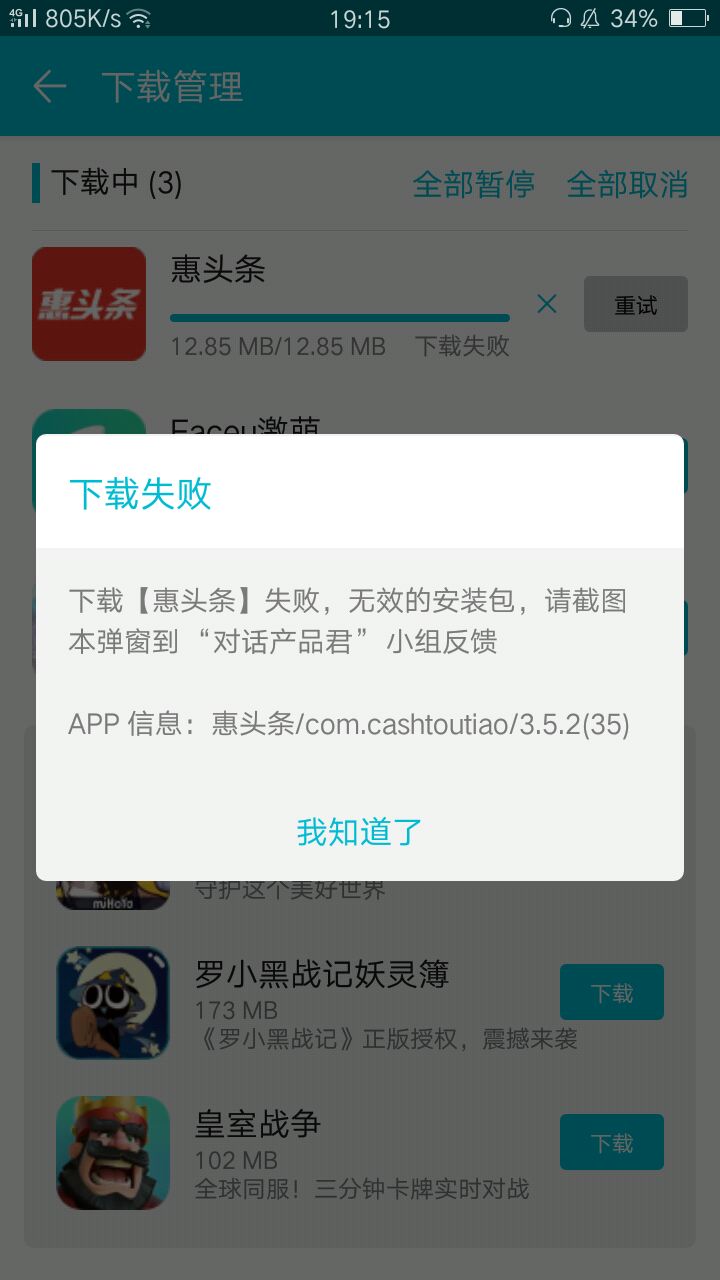The width and height of the screenshot is (720, 1280).
Task: Dismiss dialog with 我知道了
Action: pos(360,832)
